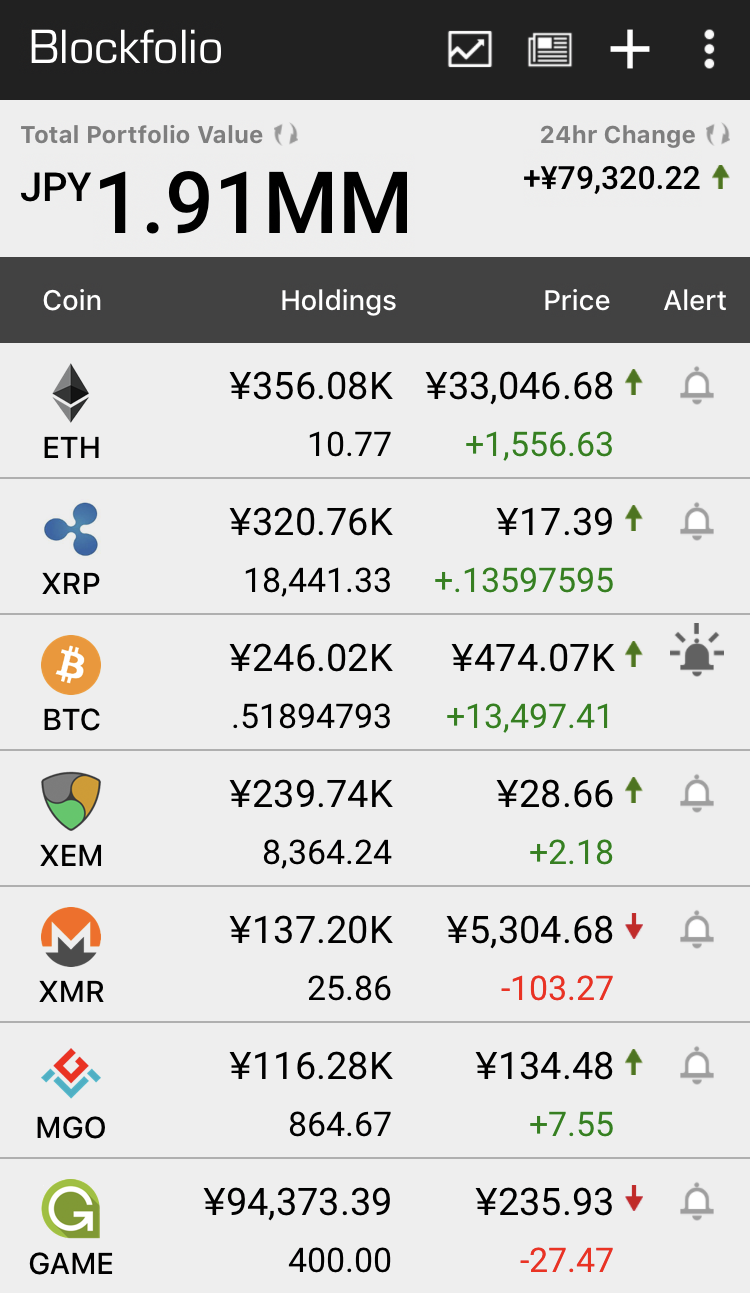Open the portfolio chart icon

click(x=469, y=49)
